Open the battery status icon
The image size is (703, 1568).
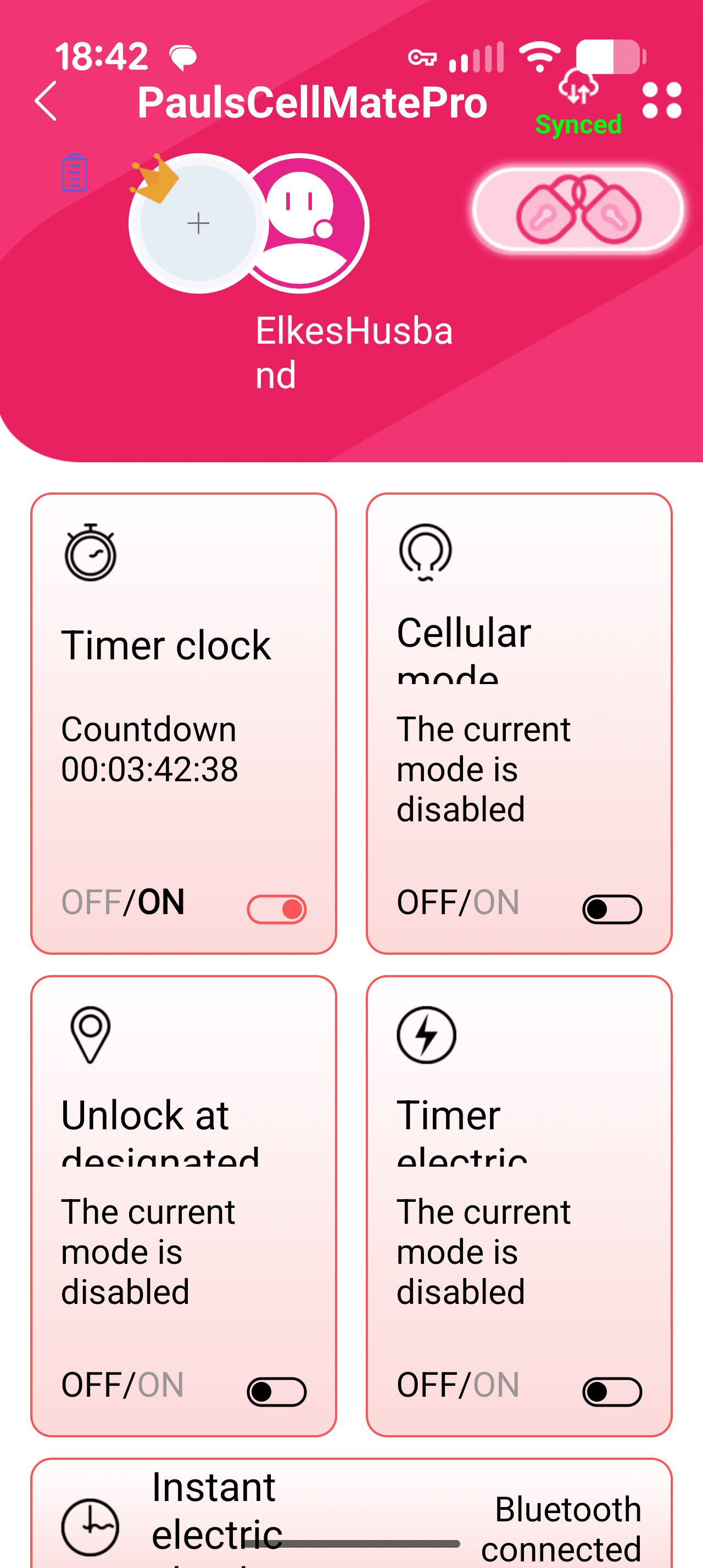click(x=74, y=173)
